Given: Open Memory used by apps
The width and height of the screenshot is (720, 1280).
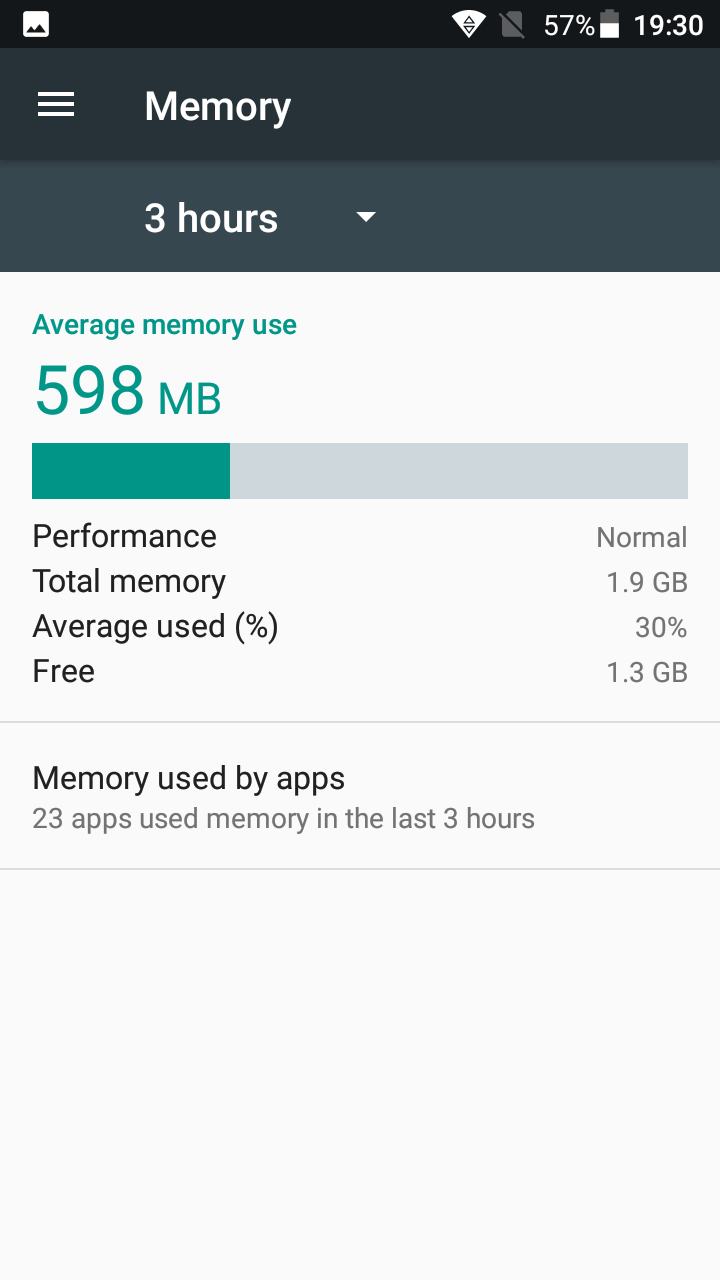Looking at the screenshot, I should [x=360, y=796].
